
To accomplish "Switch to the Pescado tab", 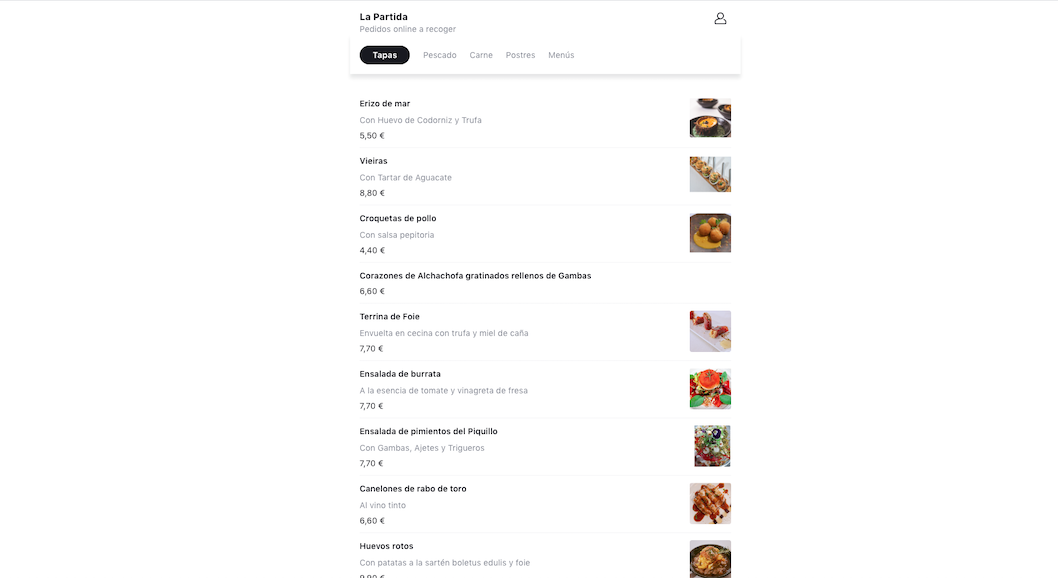I will point(439,55).
